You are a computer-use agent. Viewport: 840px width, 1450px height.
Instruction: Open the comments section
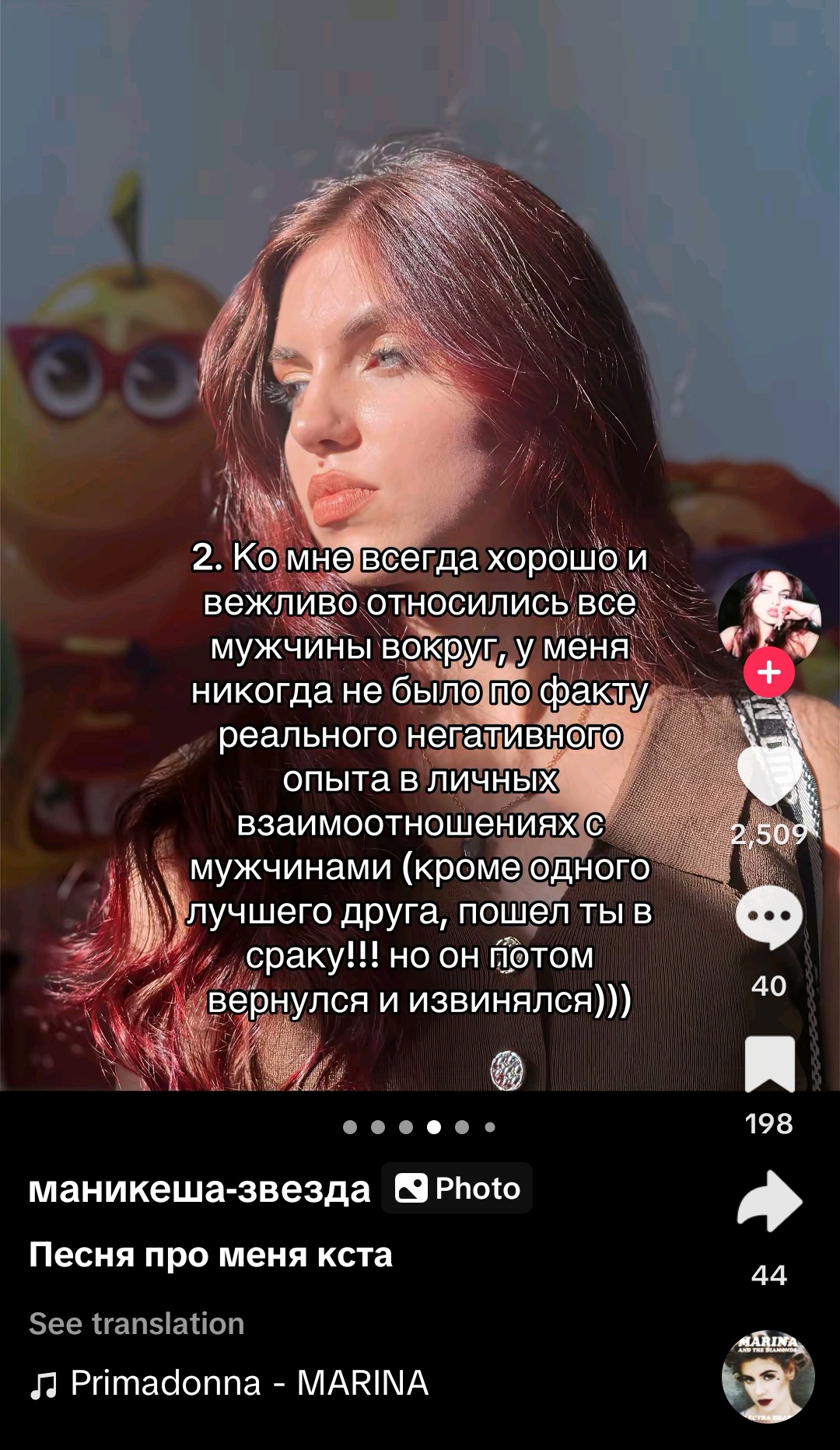[x=768, y=918]
